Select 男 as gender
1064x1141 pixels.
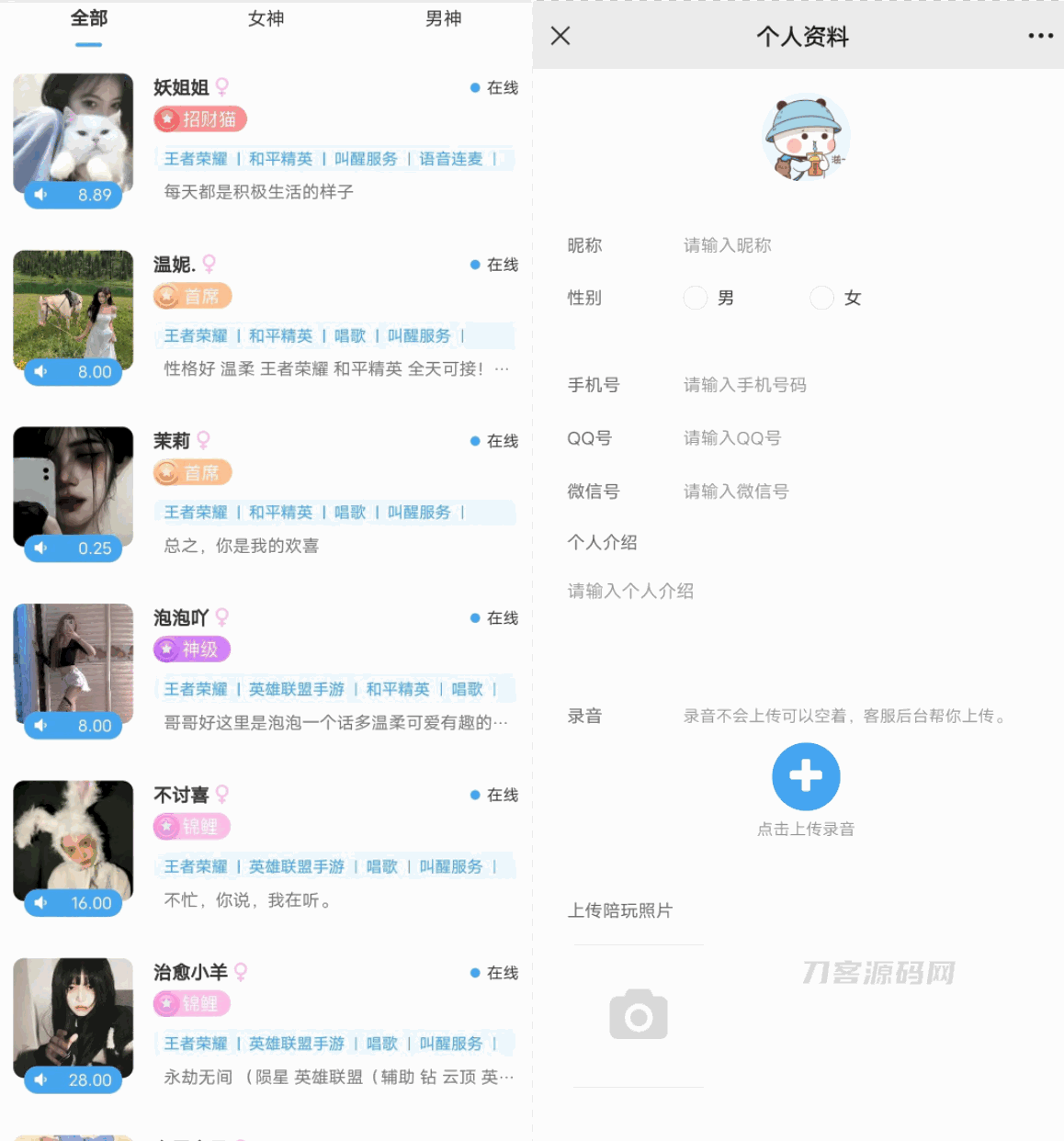click(696, 298)
